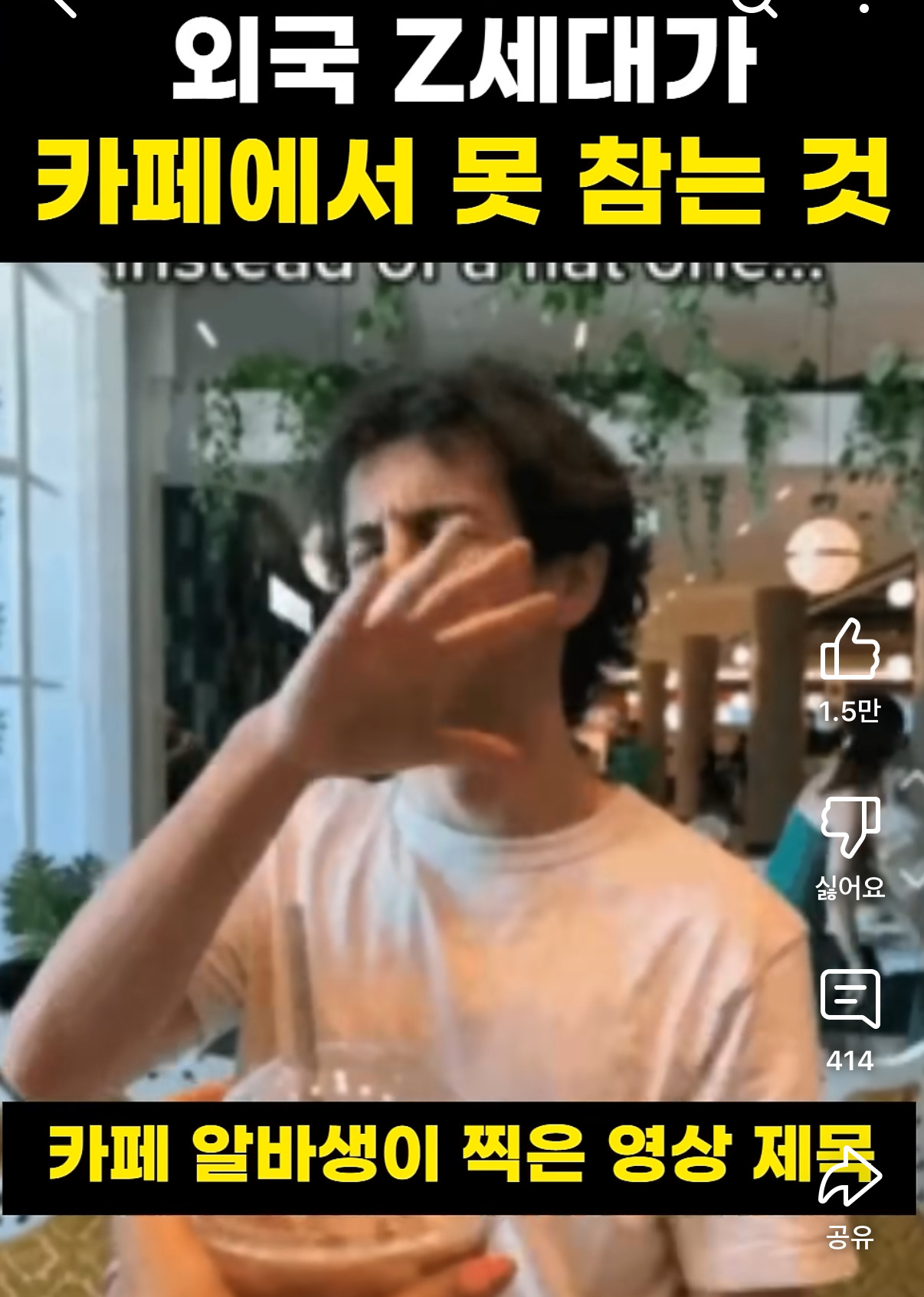Like this Shorts video
This screenshot has width=924, height=1297.
click(850, 650)
